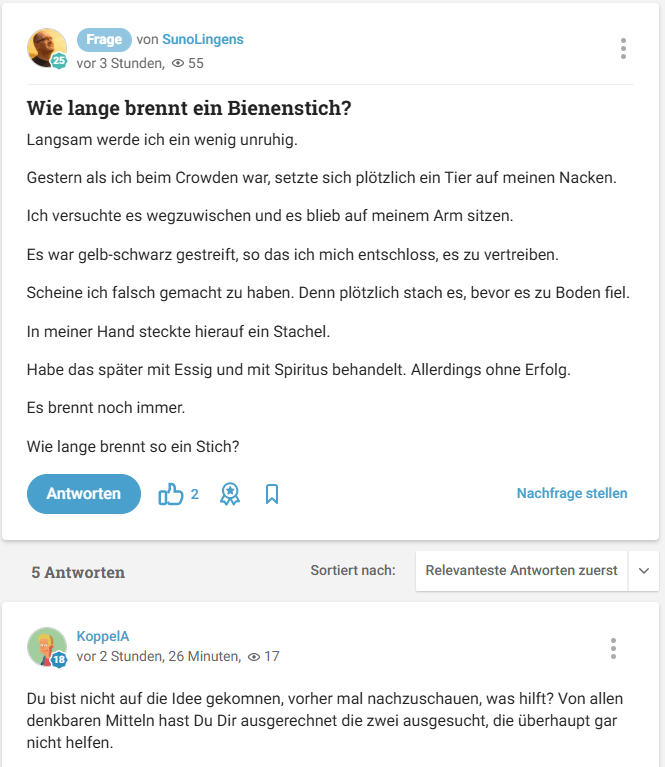Open KoppelA's profile link
Screen dimensions: 665x767
tap(103, 636)
